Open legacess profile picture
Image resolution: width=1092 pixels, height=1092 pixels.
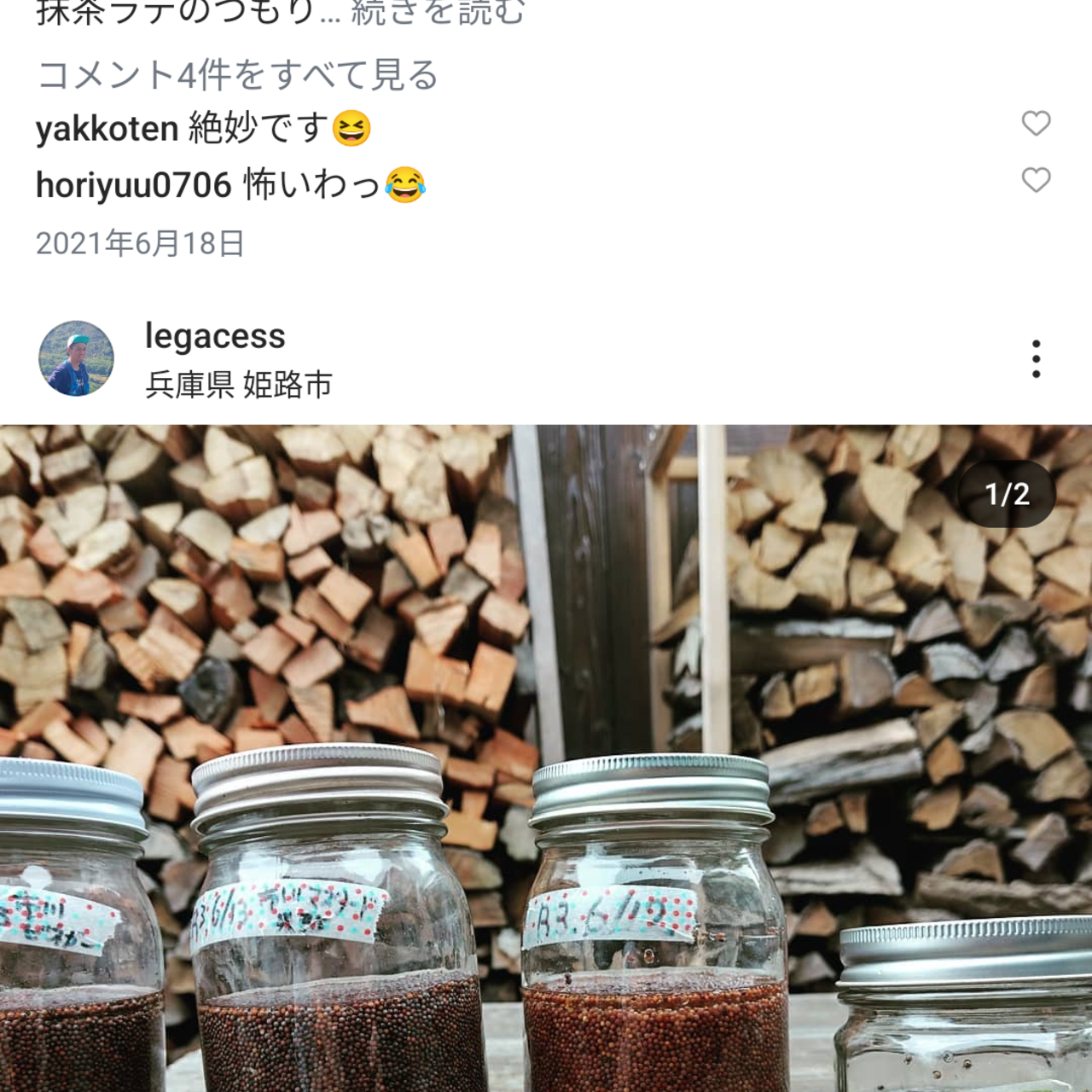click(x=77, y=358)
